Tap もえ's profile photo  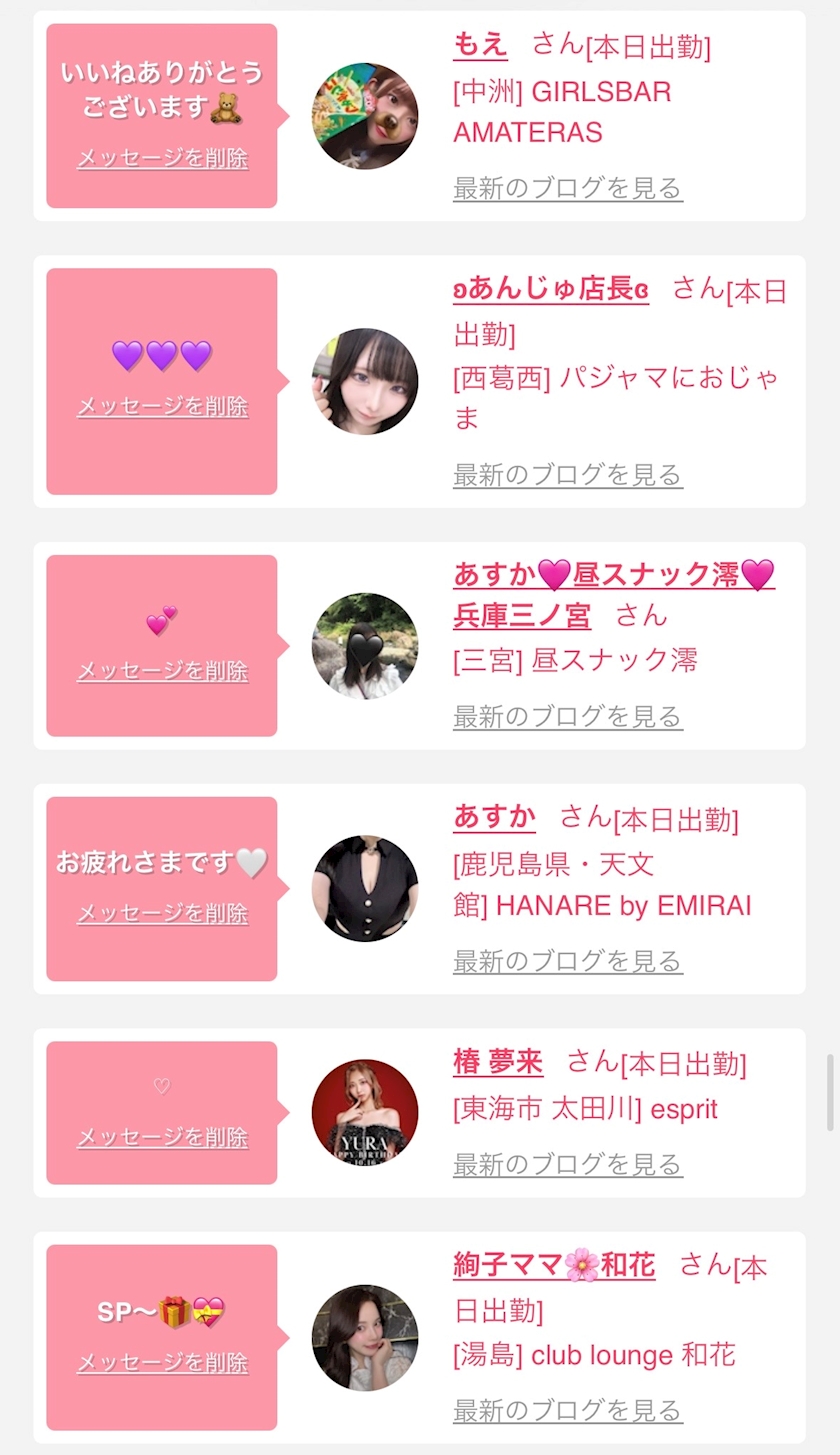click(x=365, y=116)
